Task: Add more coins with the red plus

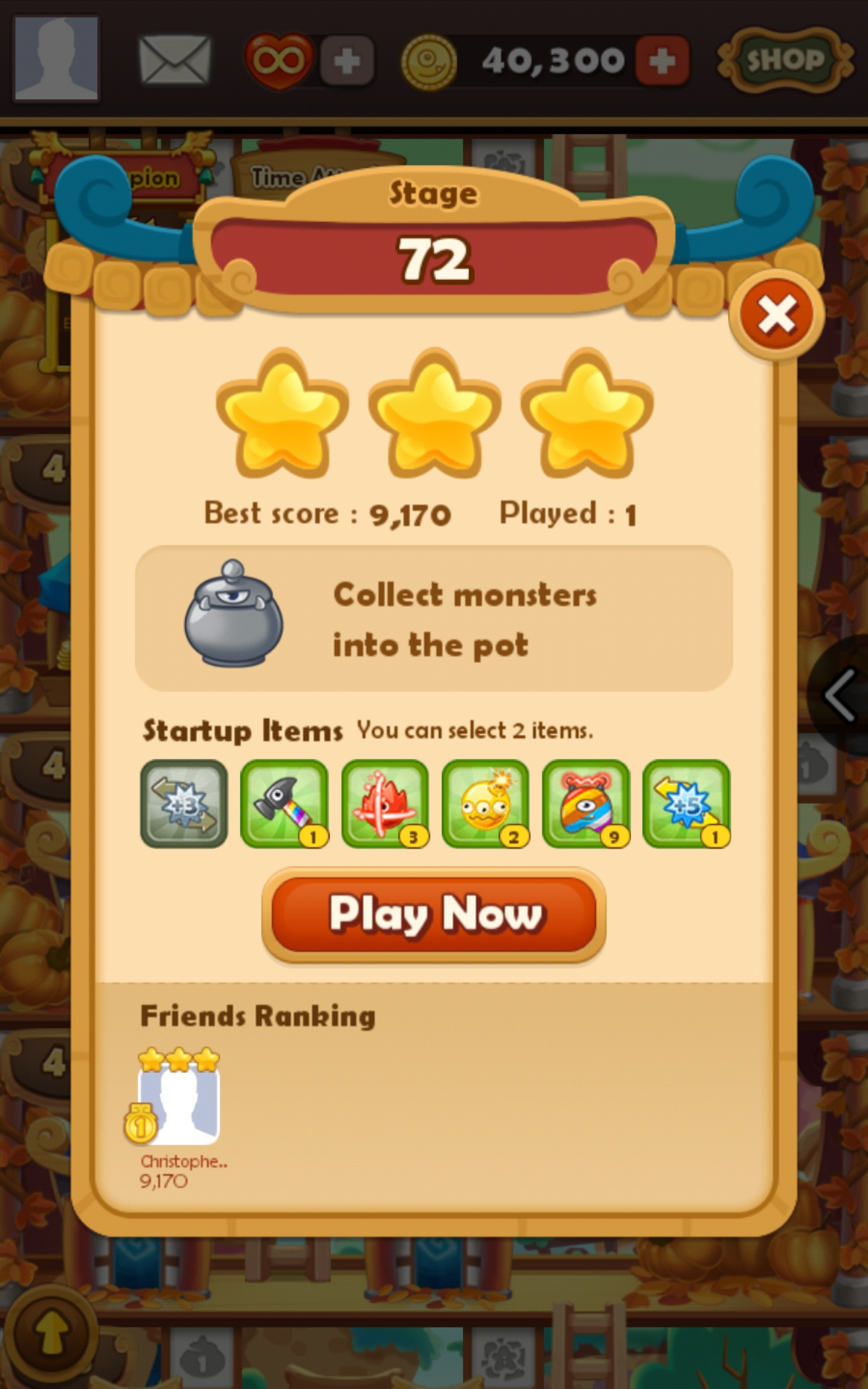Action: pyautogui.click(x=662, y=61)
